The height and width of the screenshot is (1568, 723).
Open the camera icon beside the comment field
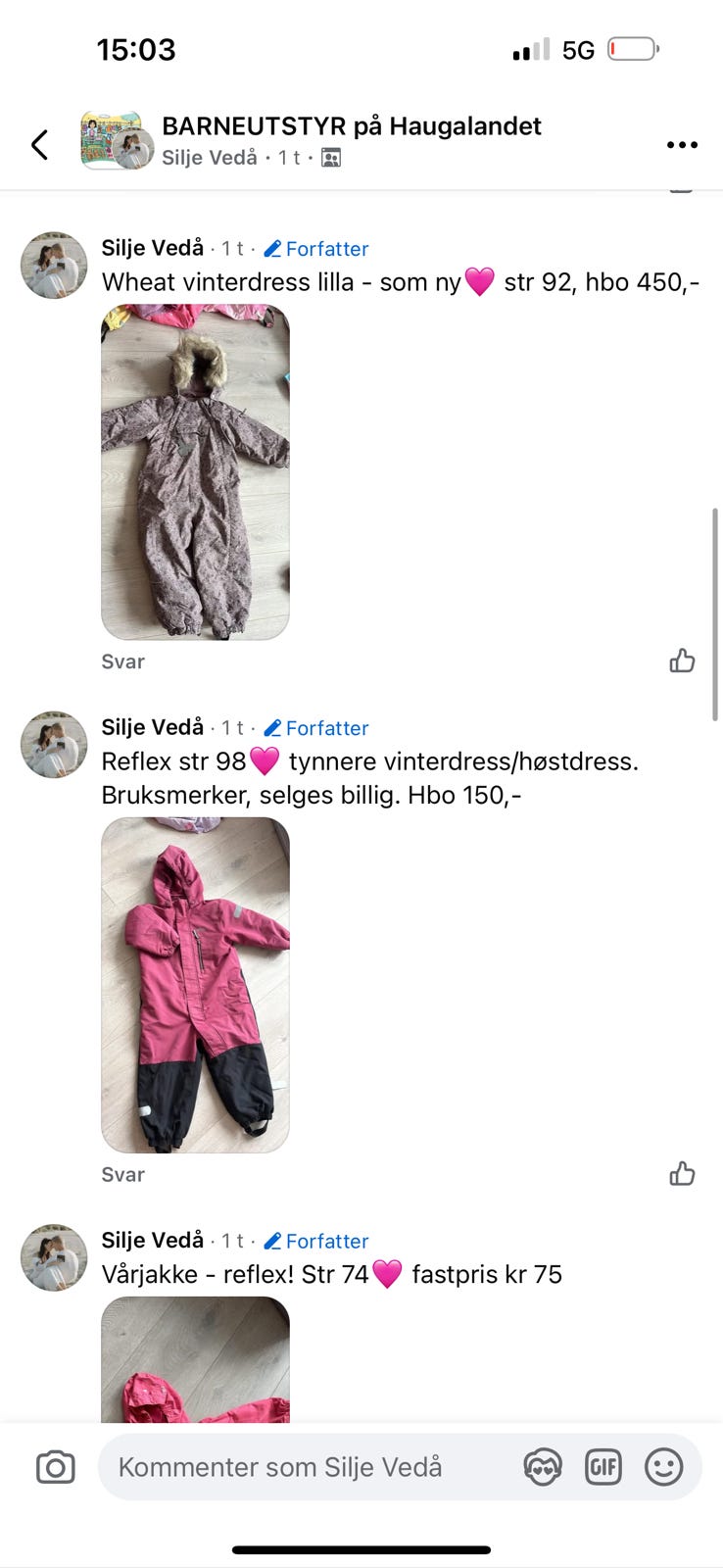click(x=55, y=1467)
